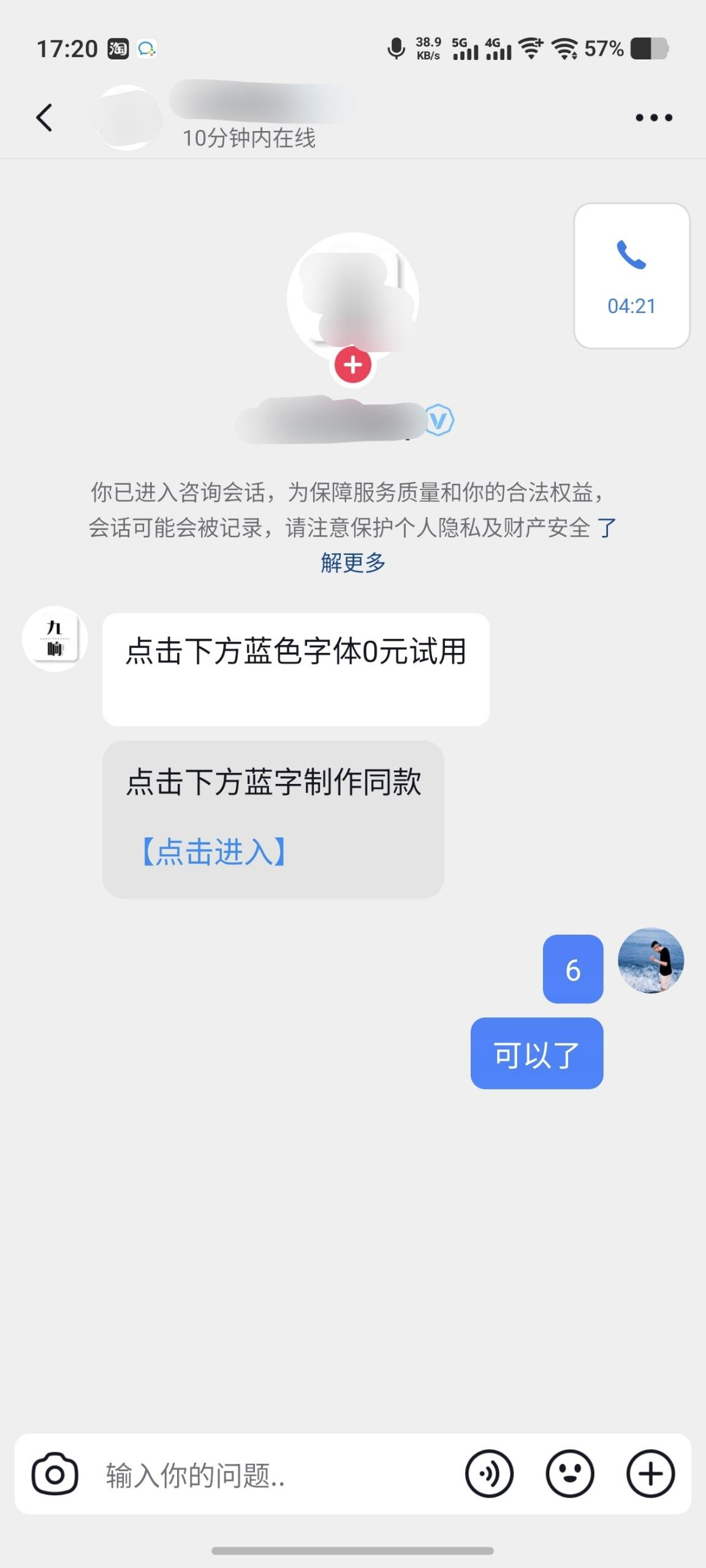Go back using the top-left arrow
This screenshot has width=706, height=1568.
44,118
